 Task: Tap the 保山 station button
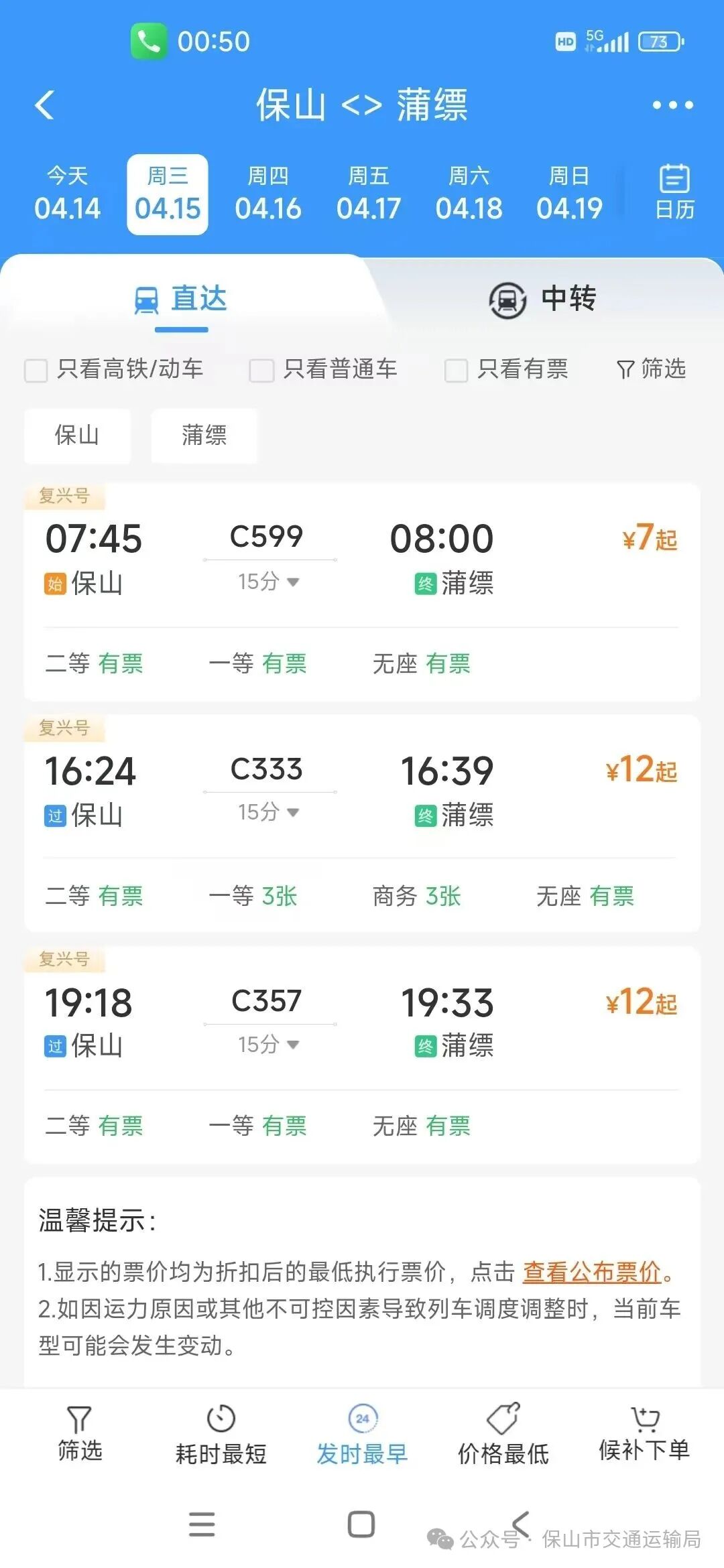point(76,436)
